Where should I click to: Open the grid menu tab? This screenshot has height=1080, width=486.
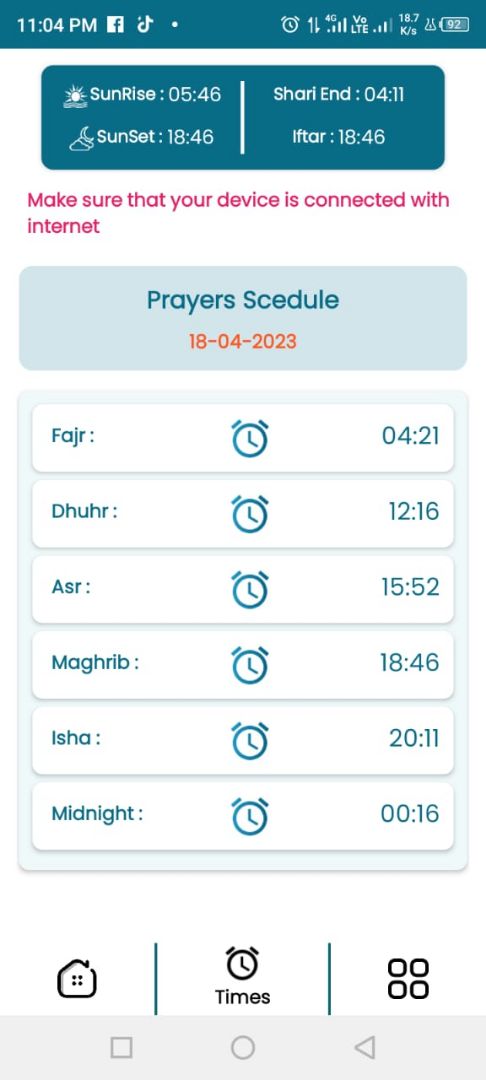408,979
